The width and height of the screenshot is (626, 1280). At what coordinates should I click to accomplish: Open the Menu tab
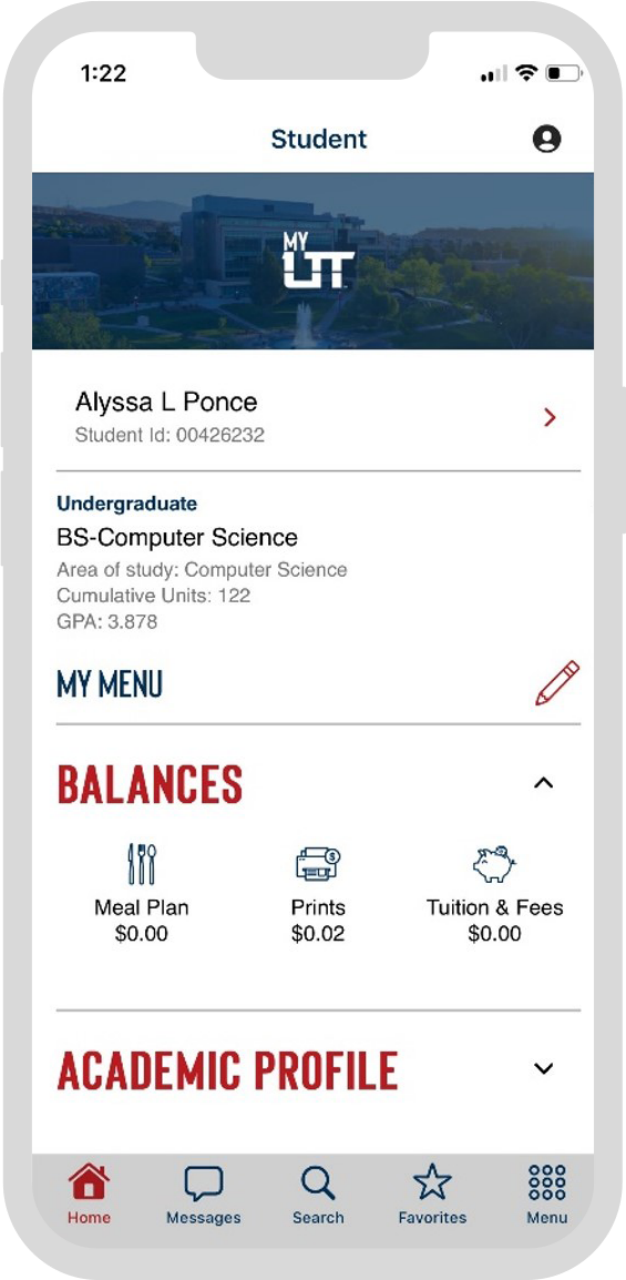pyautogui.click(x=547, y=1194)
